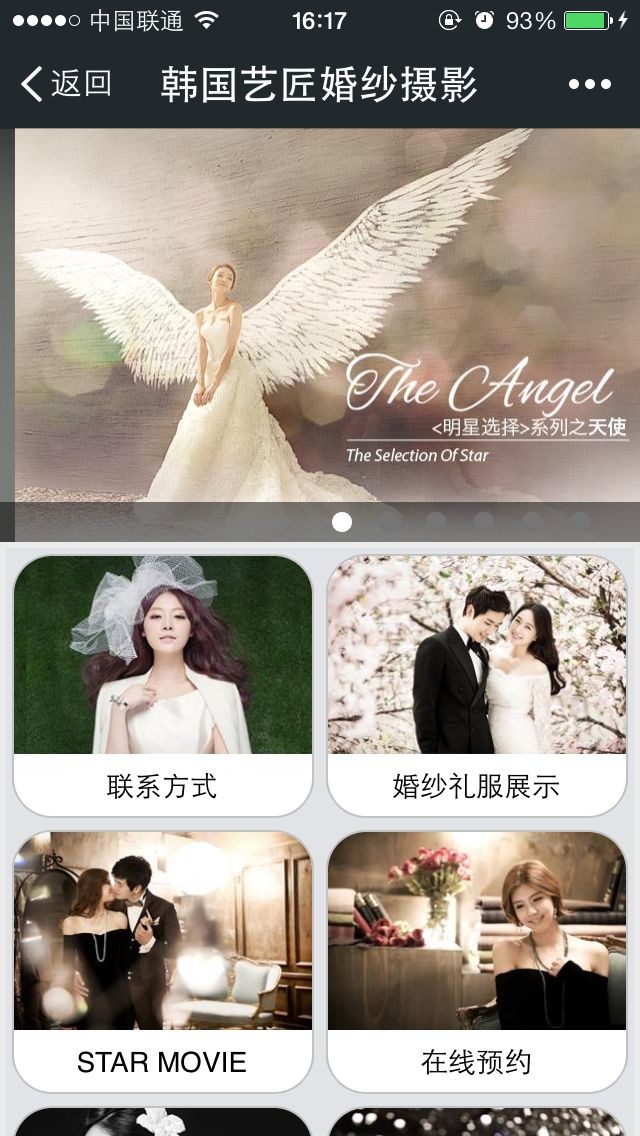Open the STAR MOVIE card
Screen dimensions: 640x1136
point(163,962)
